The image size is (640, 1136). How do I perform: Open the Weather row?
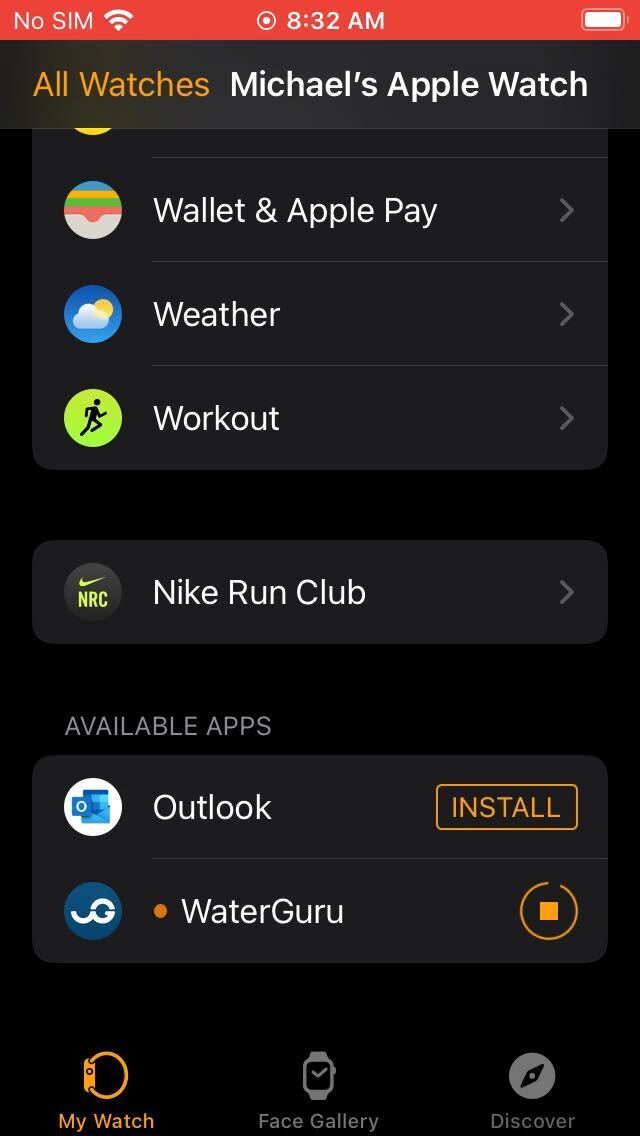(x=320, y=314)
